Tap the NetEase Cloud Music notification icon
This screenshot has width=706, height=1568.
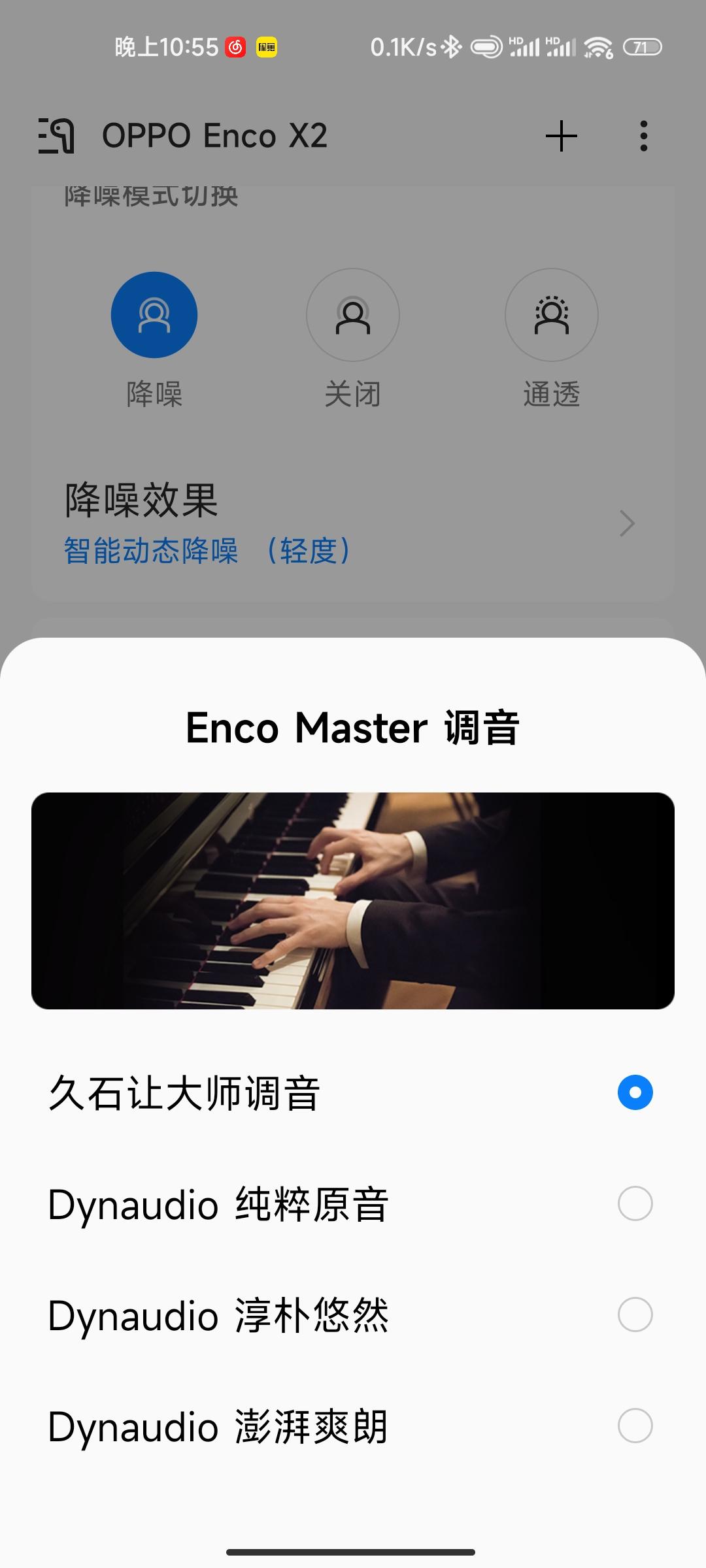coord(237,47)
